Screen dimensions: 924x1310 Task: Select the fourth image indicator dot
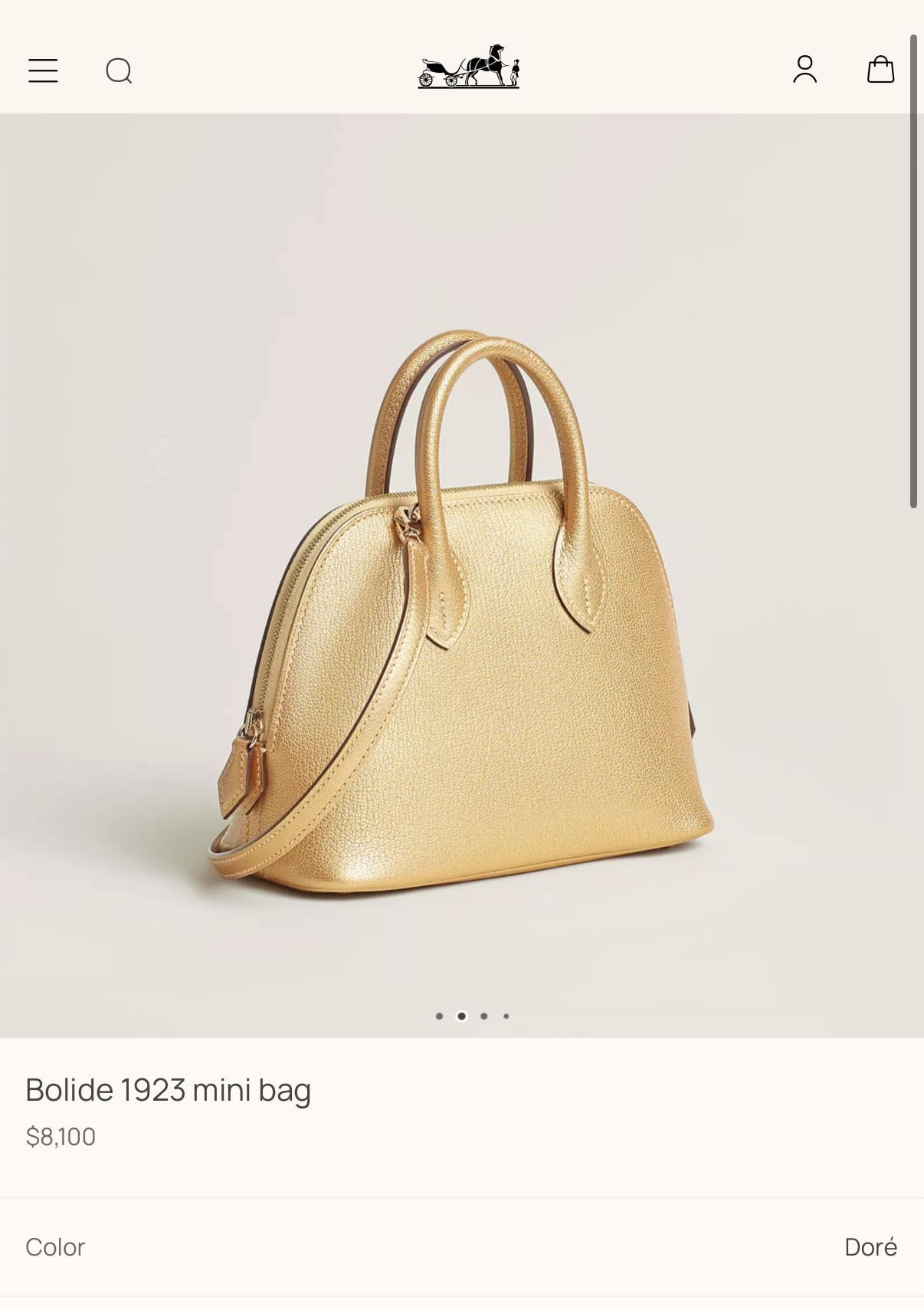[x=506, y=1016]
